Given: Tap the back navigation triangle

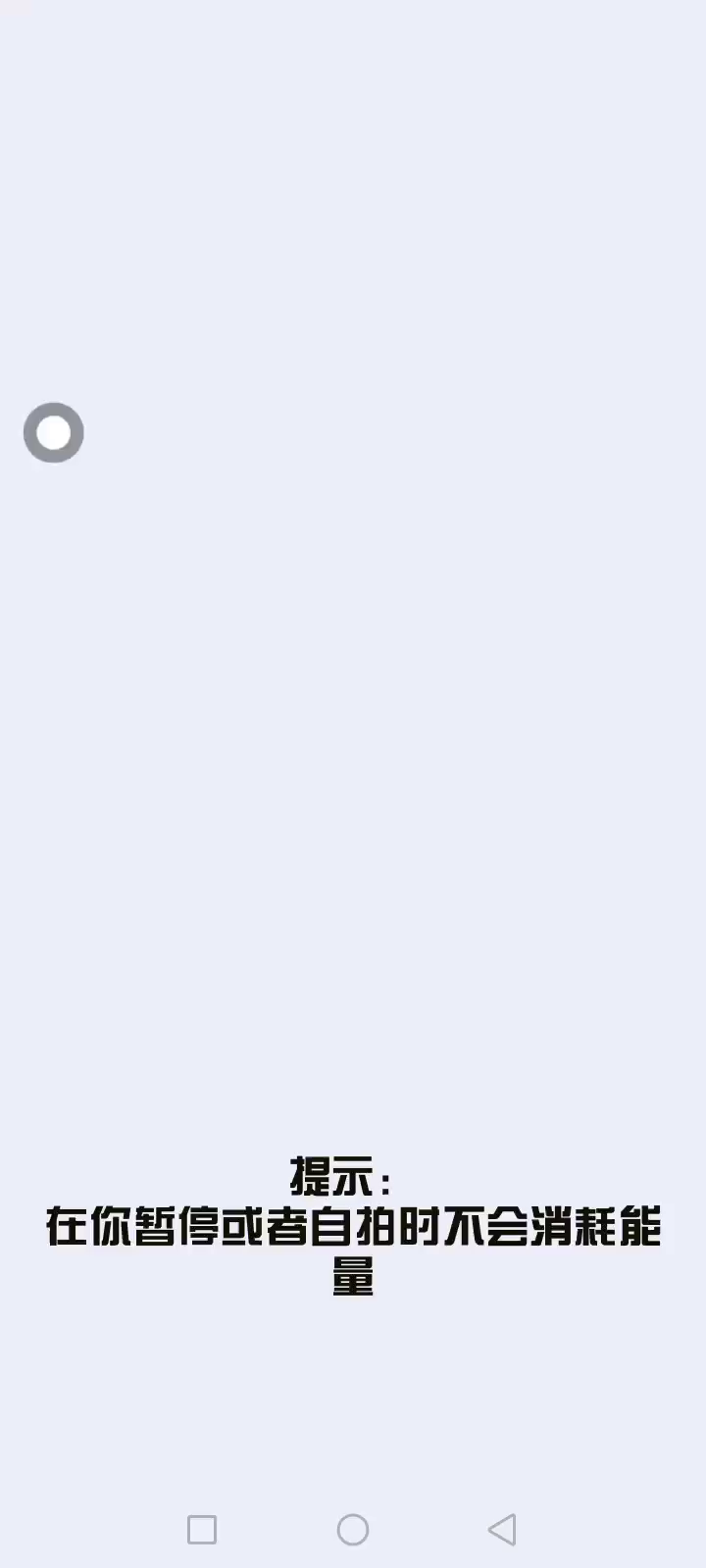Looking at the screenshot, I should (x=502, y=1530).
